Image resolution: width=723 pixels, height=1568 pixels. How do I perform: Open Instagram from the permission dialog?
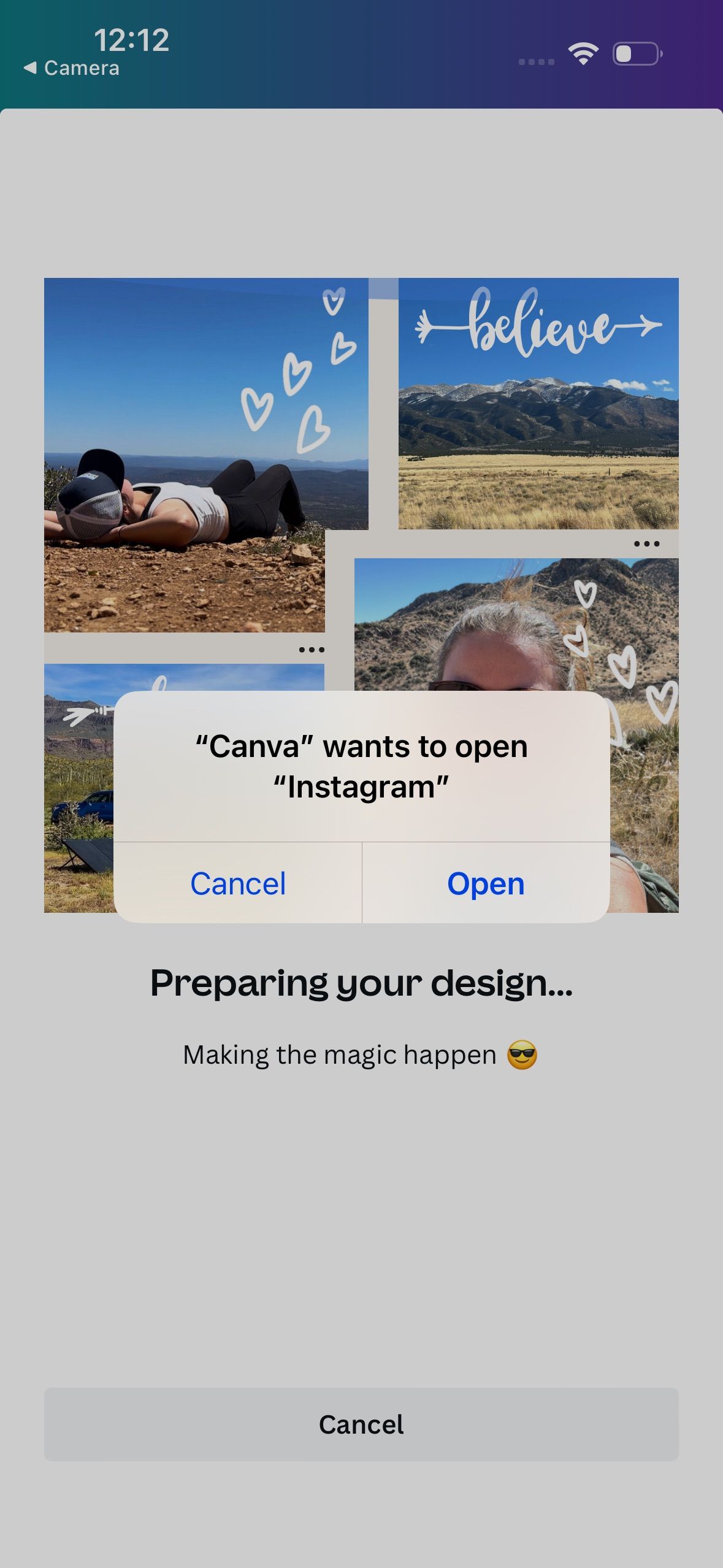click(485, 883)
